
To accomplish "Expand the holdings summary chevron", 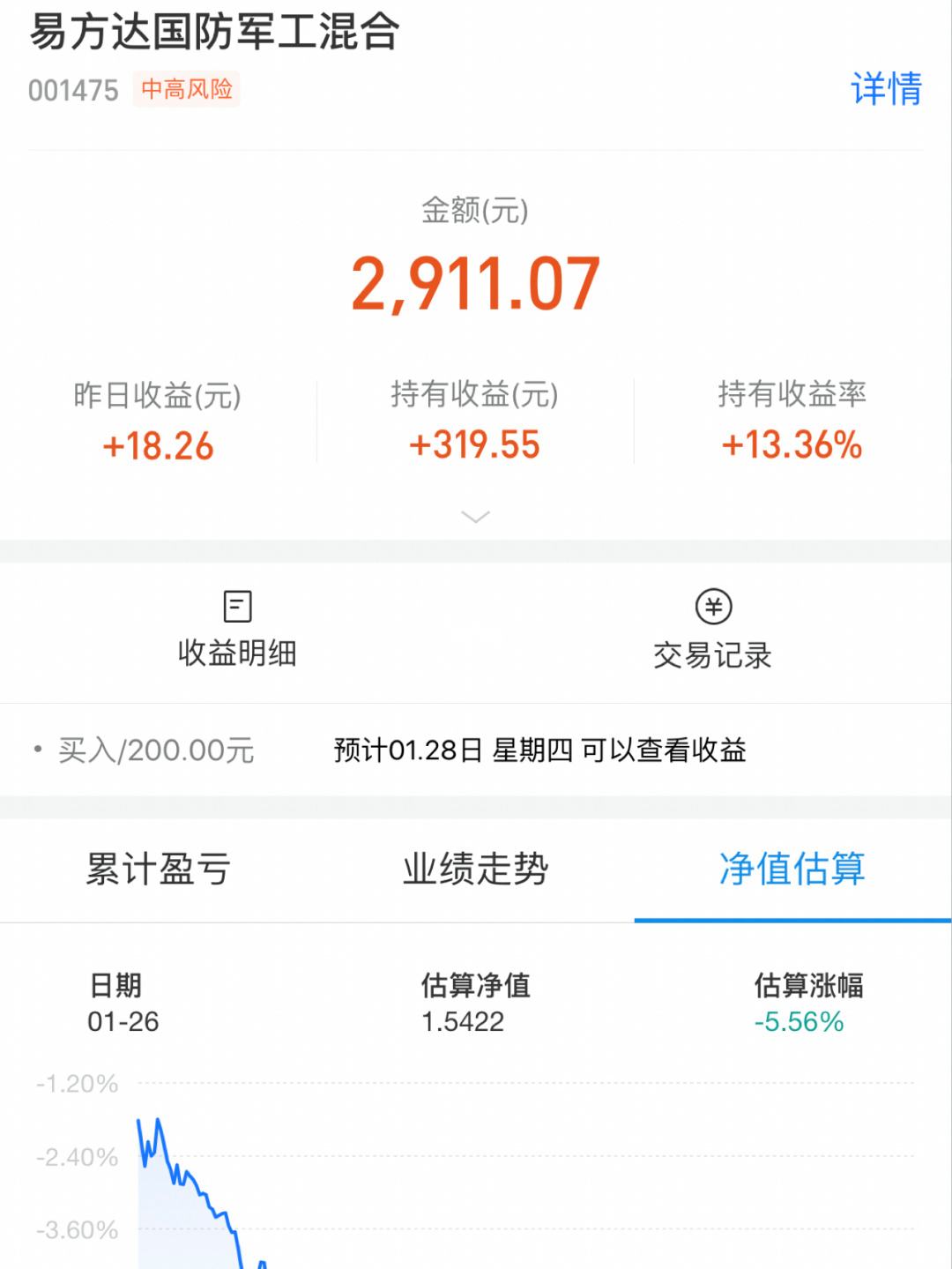I will (475, 517).
